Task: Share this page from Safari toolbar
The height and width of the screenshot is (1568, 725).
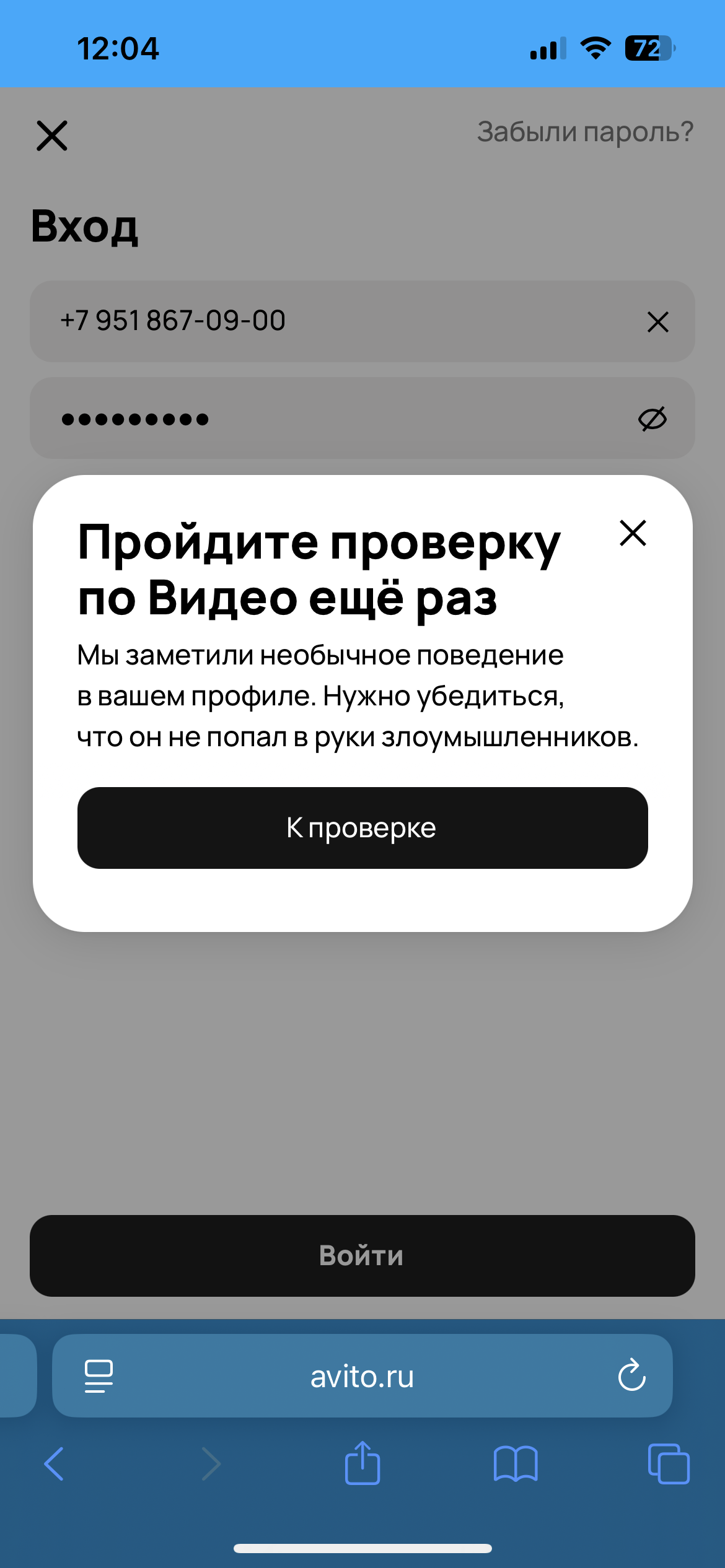Action: 362,1463
